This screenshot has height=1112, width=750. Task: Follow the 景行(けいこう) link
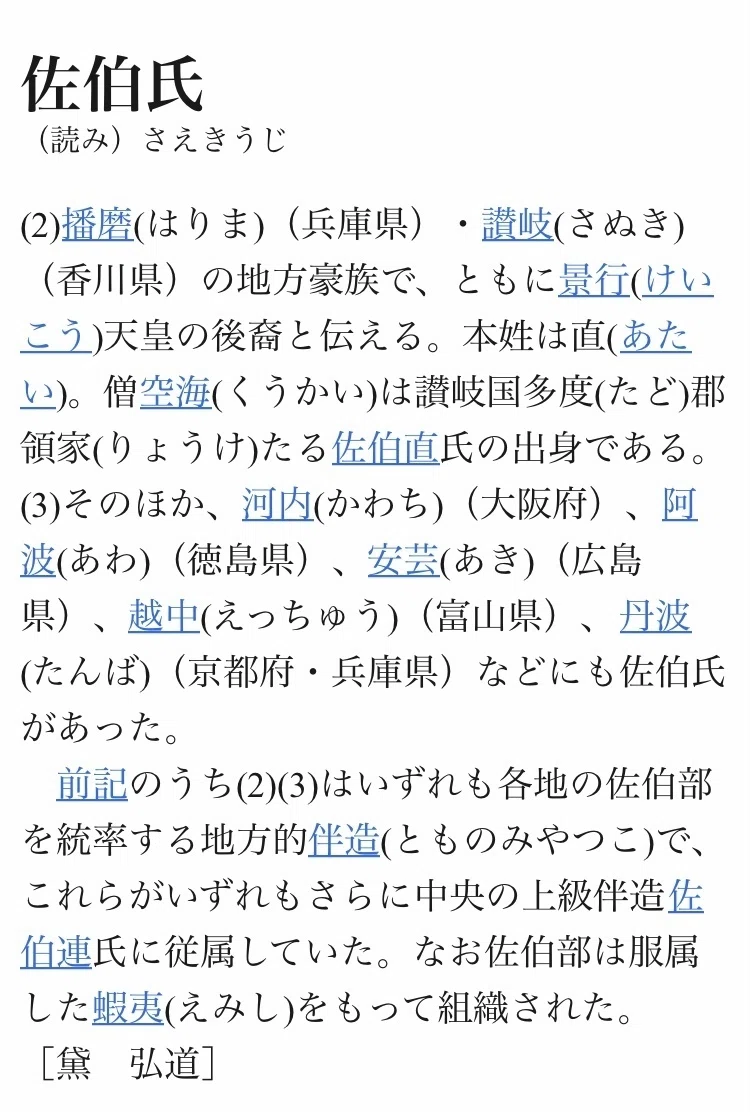pos(636,281)
